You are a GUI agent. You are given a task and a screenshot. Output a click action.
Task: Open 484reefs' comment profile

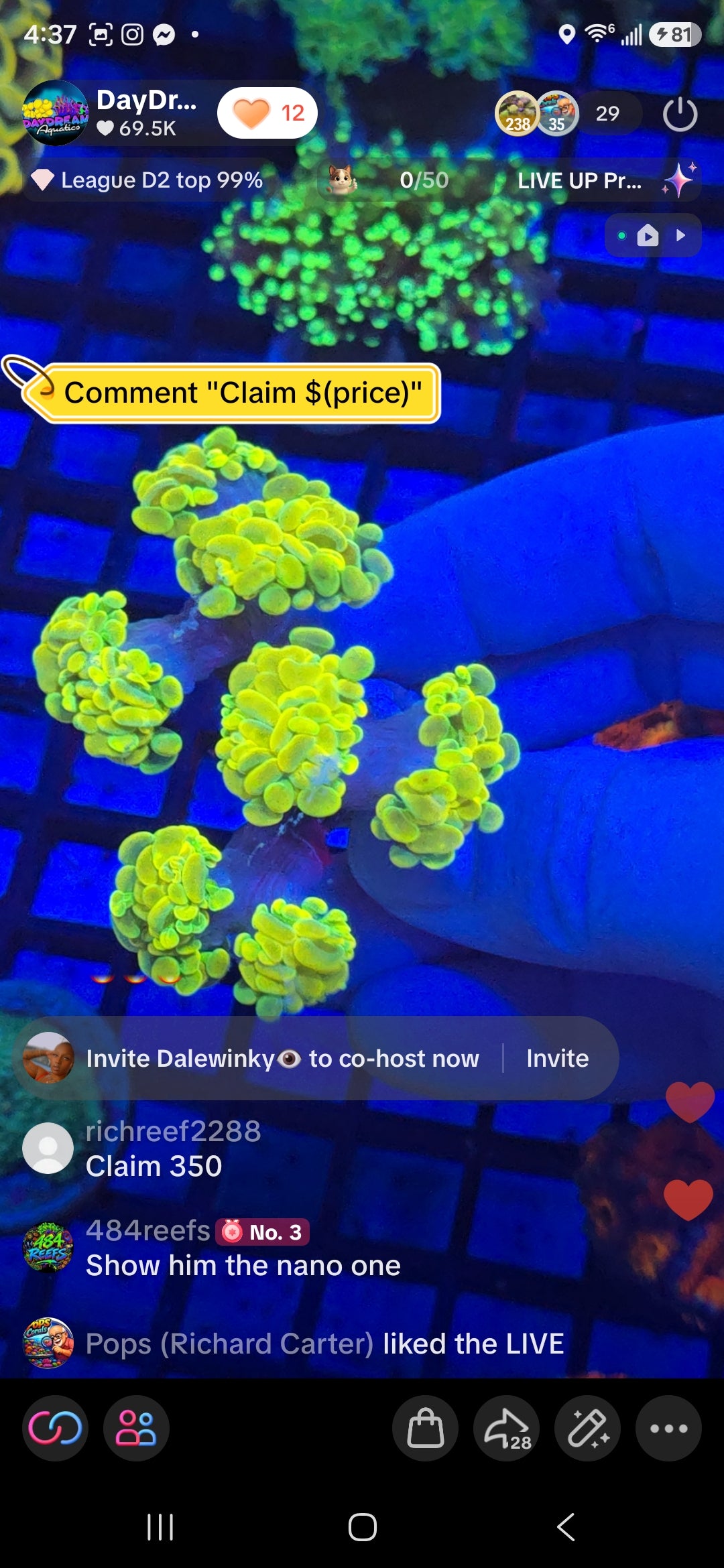[48, 1247]
